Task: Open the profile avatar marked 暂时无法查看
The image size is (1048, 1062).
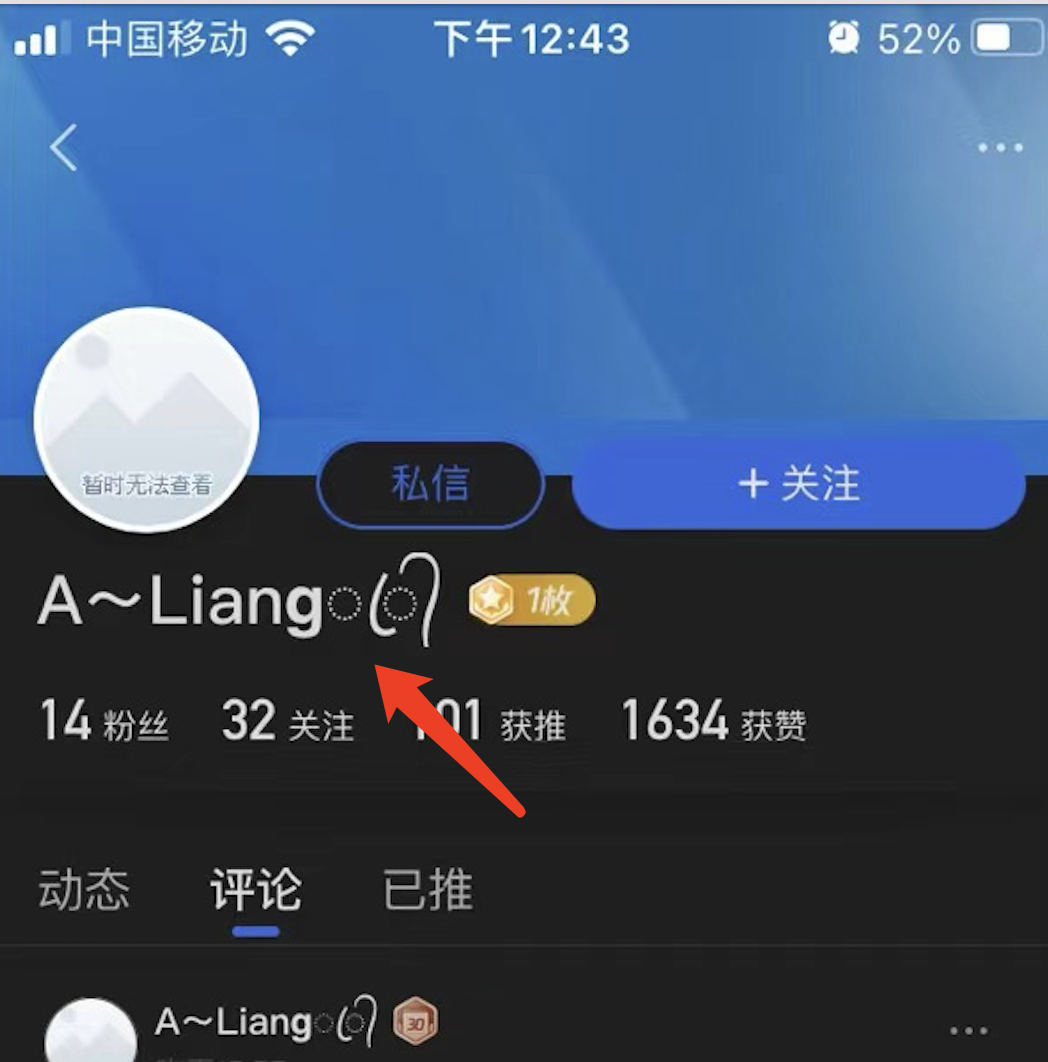Action: [147, 420]
